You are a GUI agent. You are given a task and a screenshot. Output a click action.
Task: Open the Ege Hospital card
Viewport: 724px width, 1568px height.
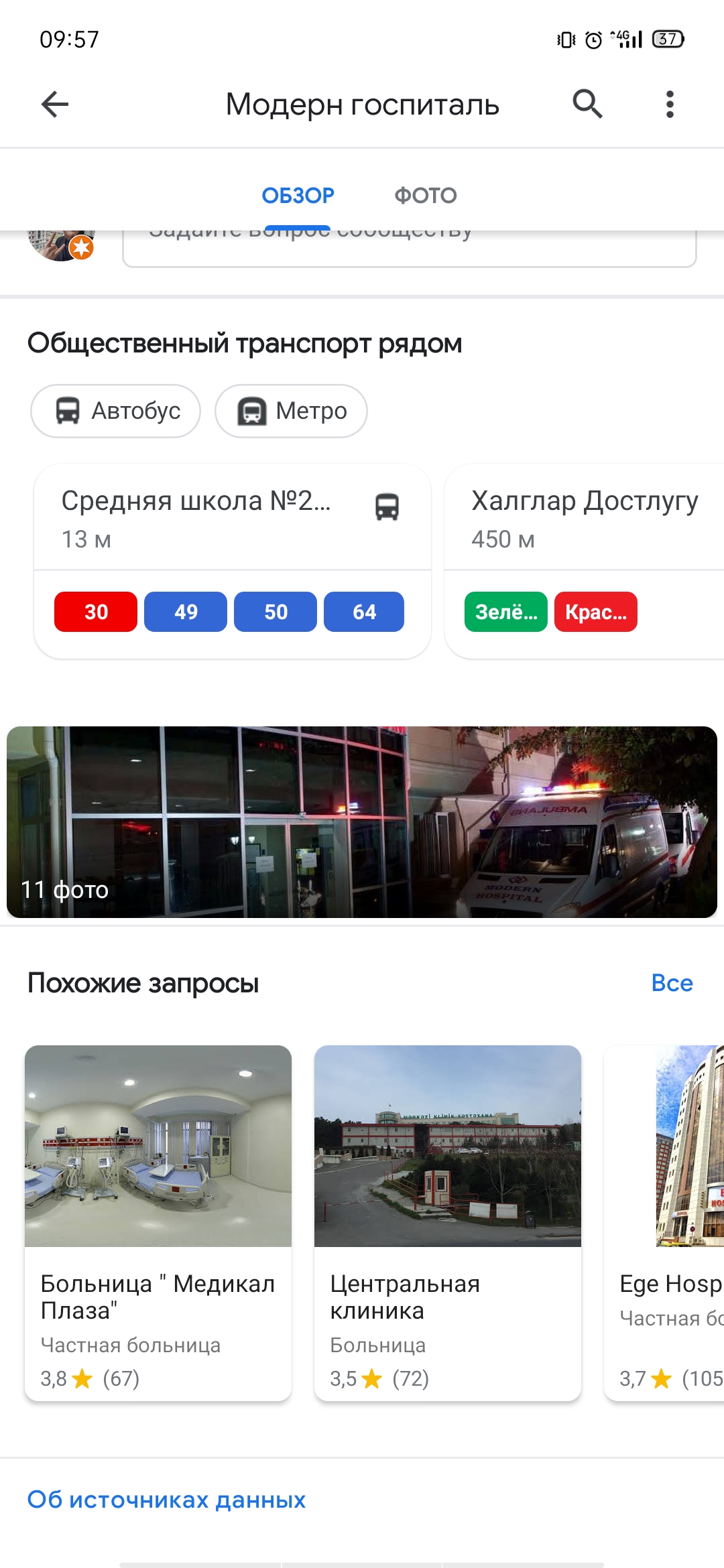(x=664, y=1223)
